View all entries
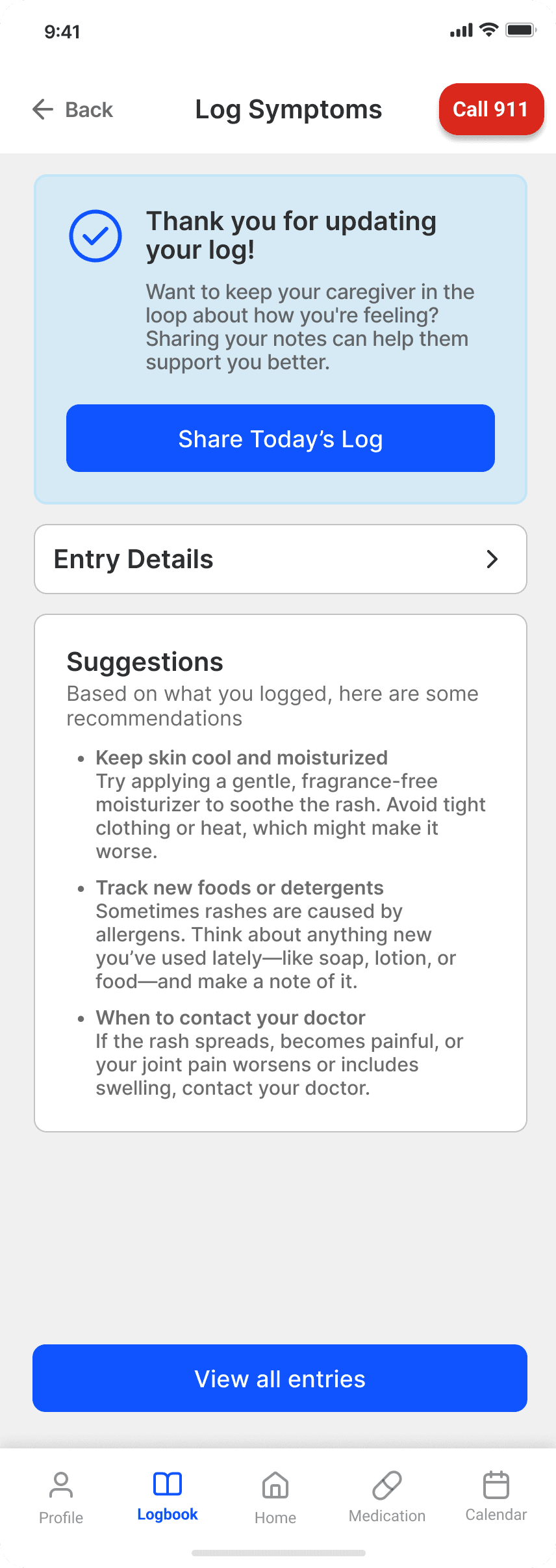The height and width of the screenshot is (1568, 556). [x=280, y=1378]
